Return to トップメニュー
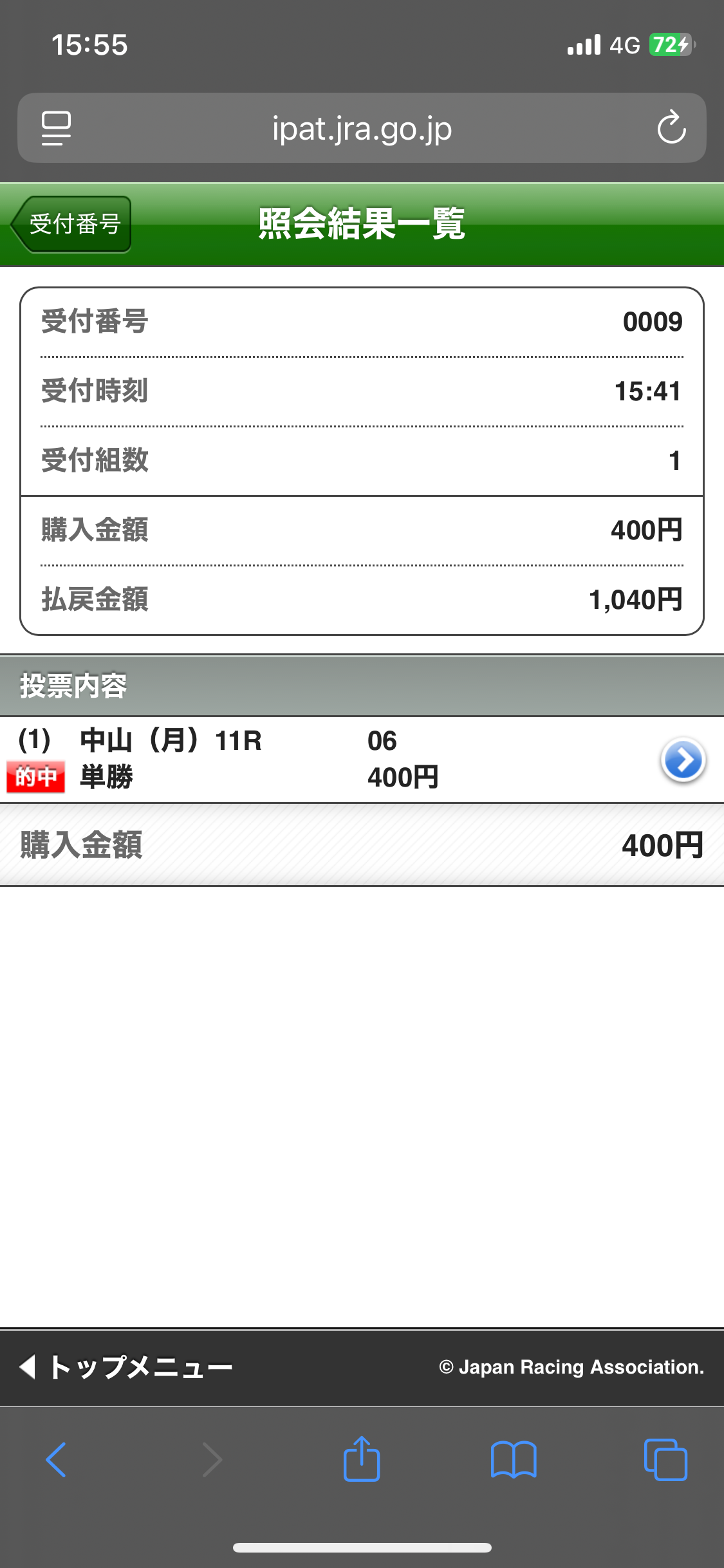 click(126, 1367)
